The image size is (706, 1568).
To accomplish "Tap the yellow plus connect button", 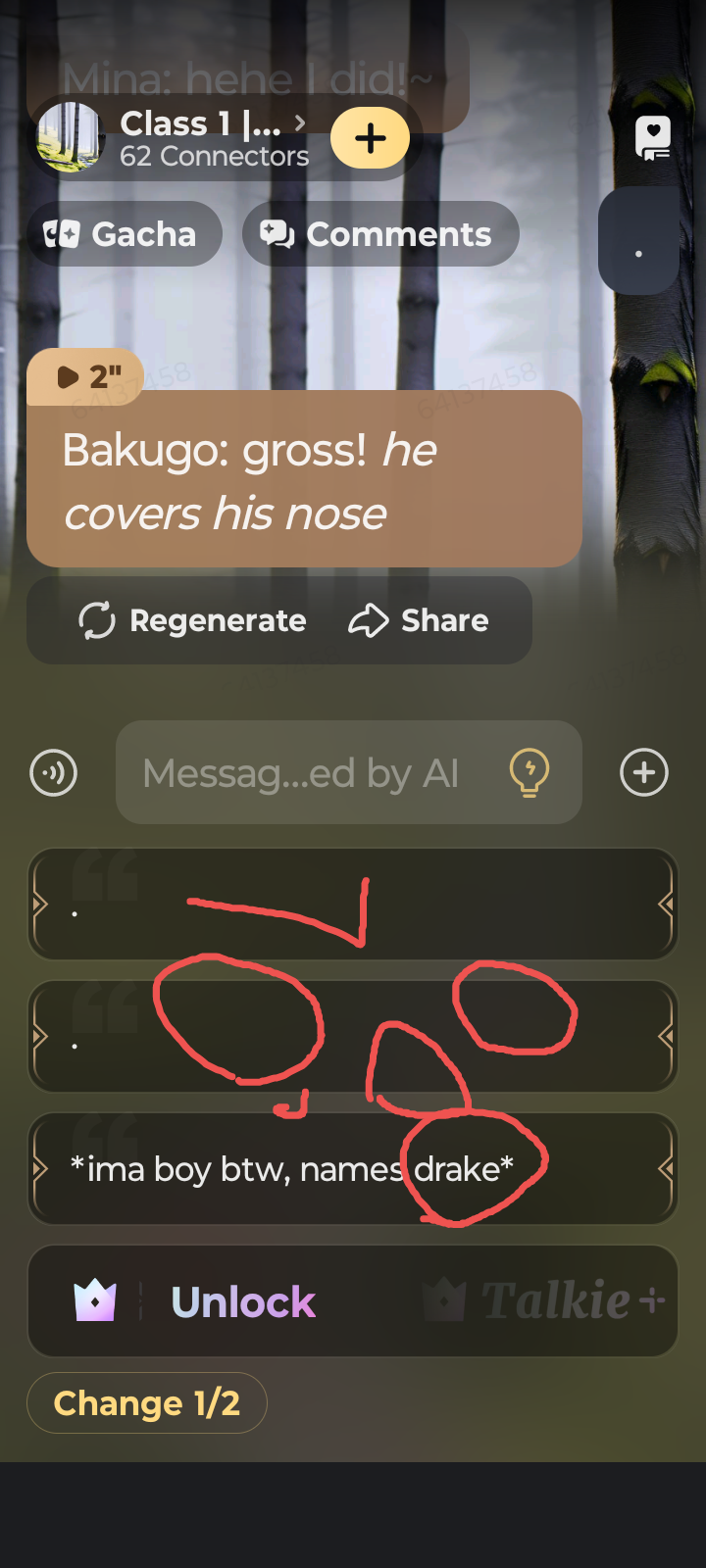I will click(x=370, y=138).
